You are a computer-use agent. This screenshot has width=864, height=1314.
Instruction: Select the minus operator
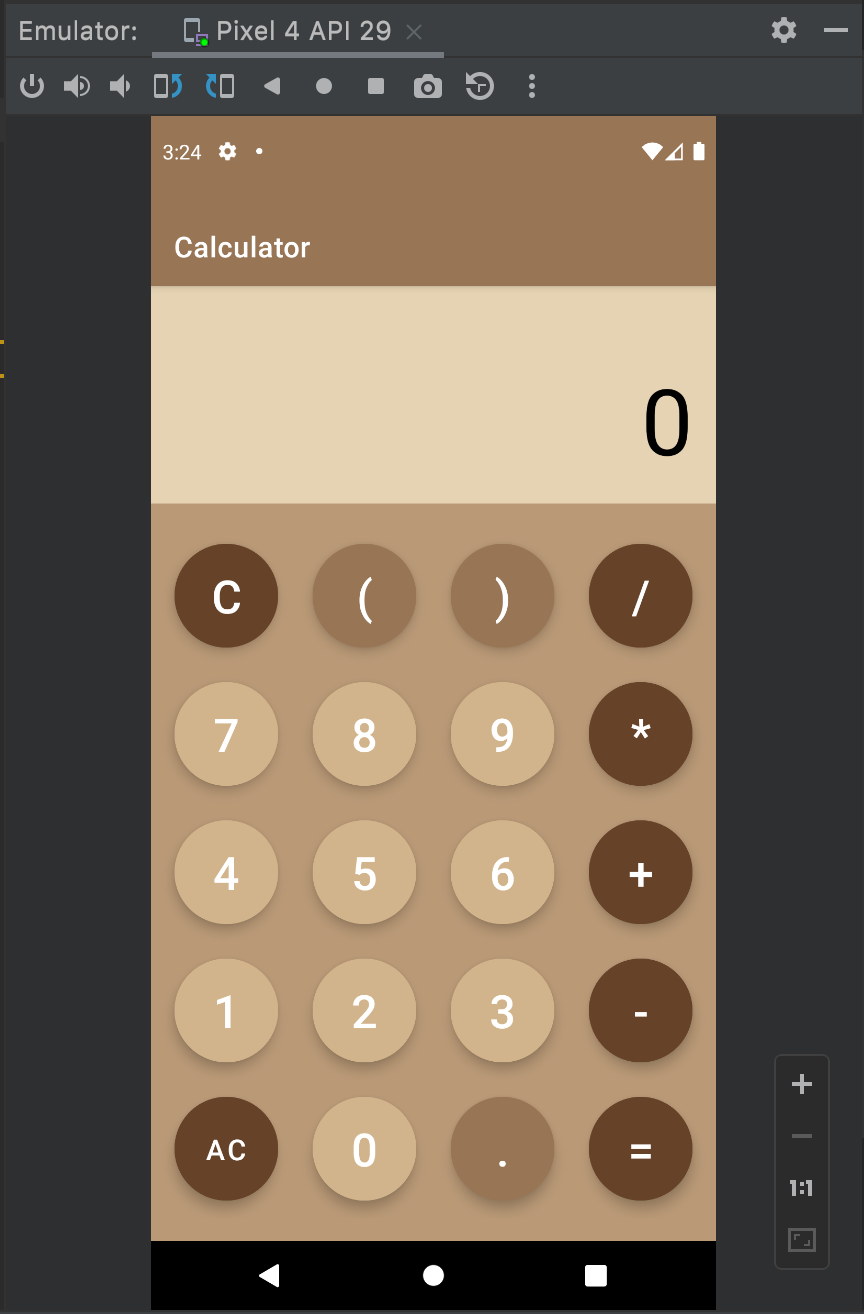click(x=640, y=1010)
